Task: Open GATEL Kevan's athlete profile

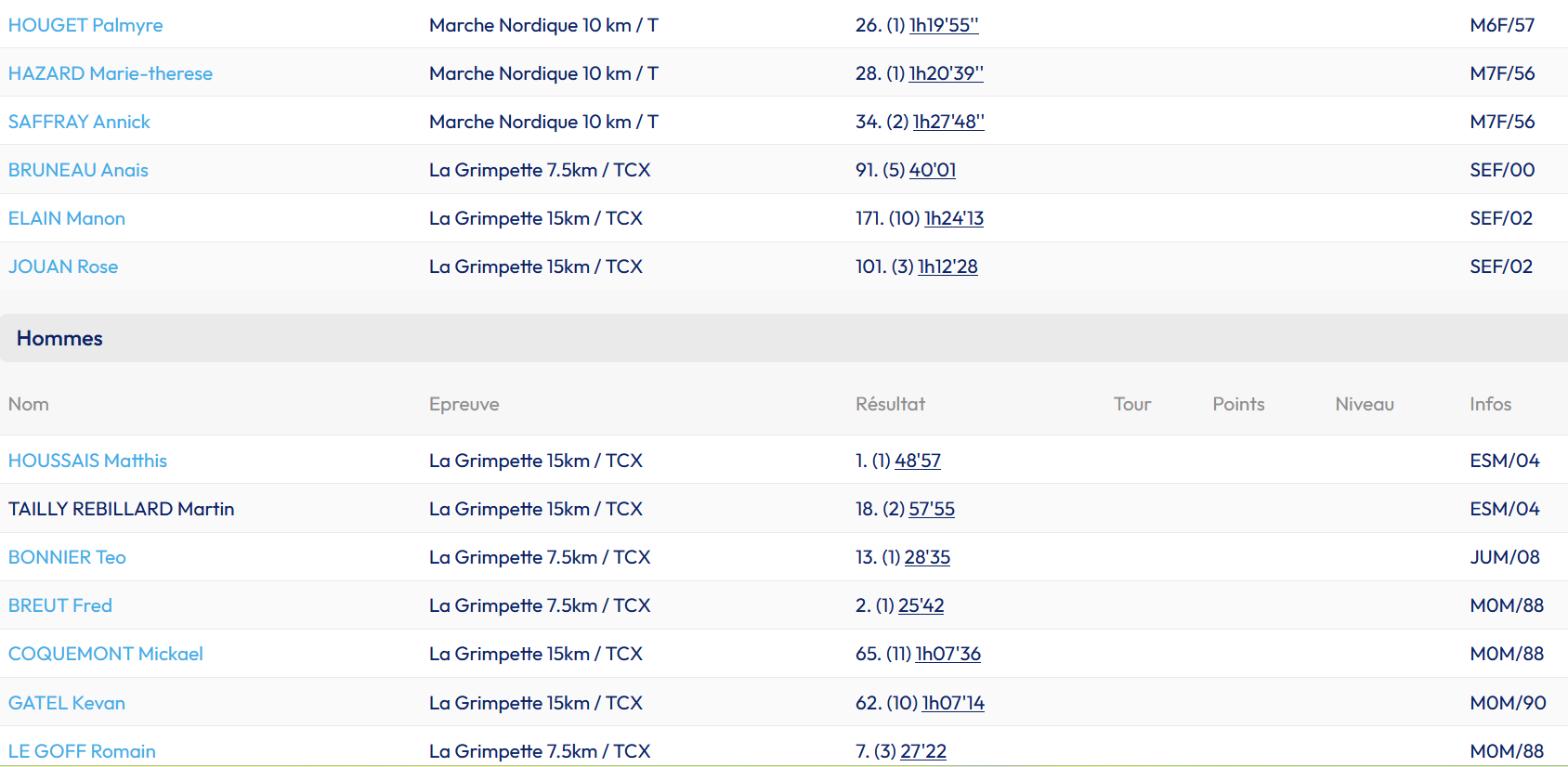Action: click(66, 703)
